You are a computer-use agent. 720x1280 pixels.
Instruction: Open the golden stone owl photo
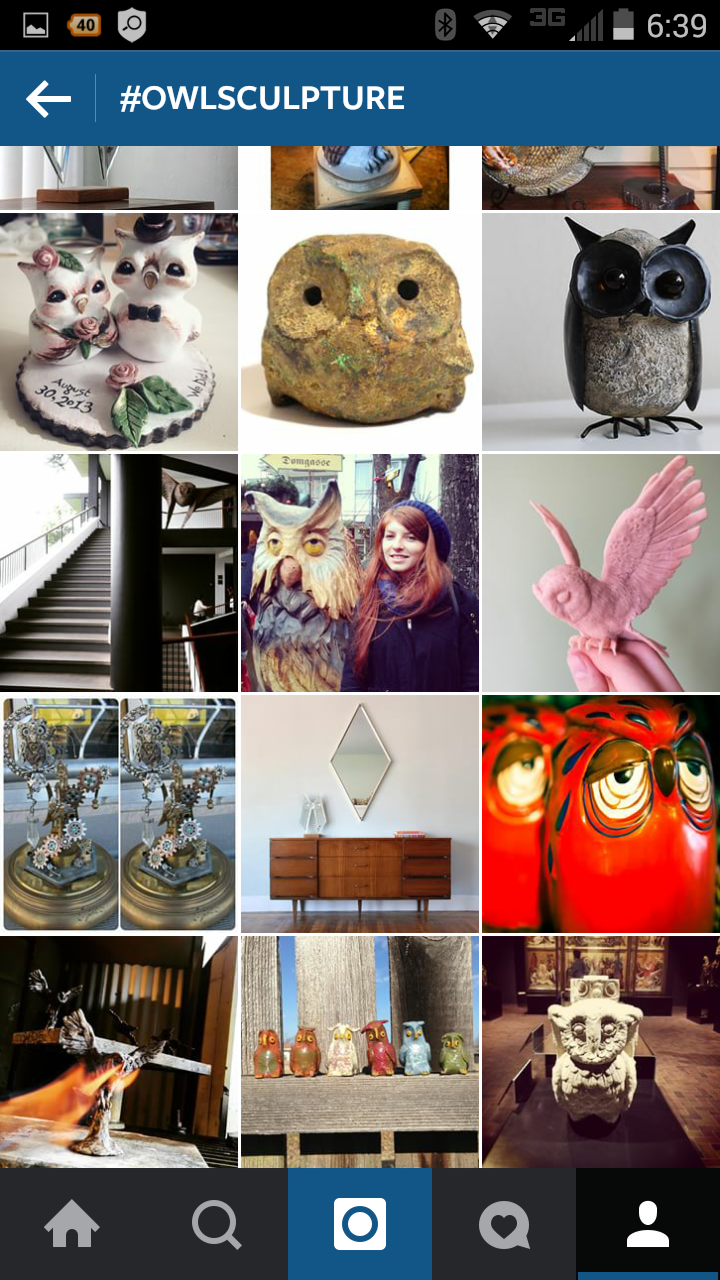click(360, 331)
